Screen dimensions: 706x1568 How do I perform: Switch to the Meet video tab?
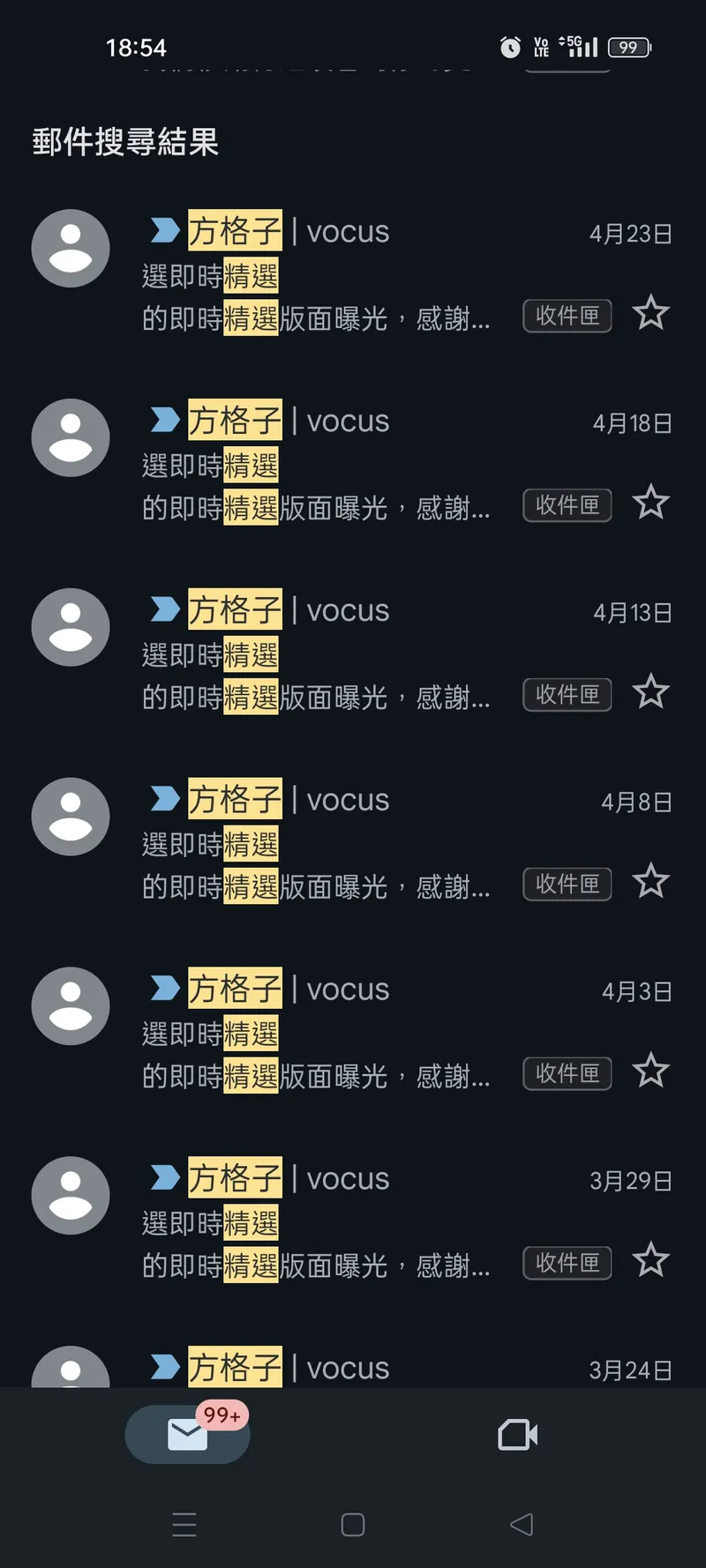click(x=518, y=1435)
